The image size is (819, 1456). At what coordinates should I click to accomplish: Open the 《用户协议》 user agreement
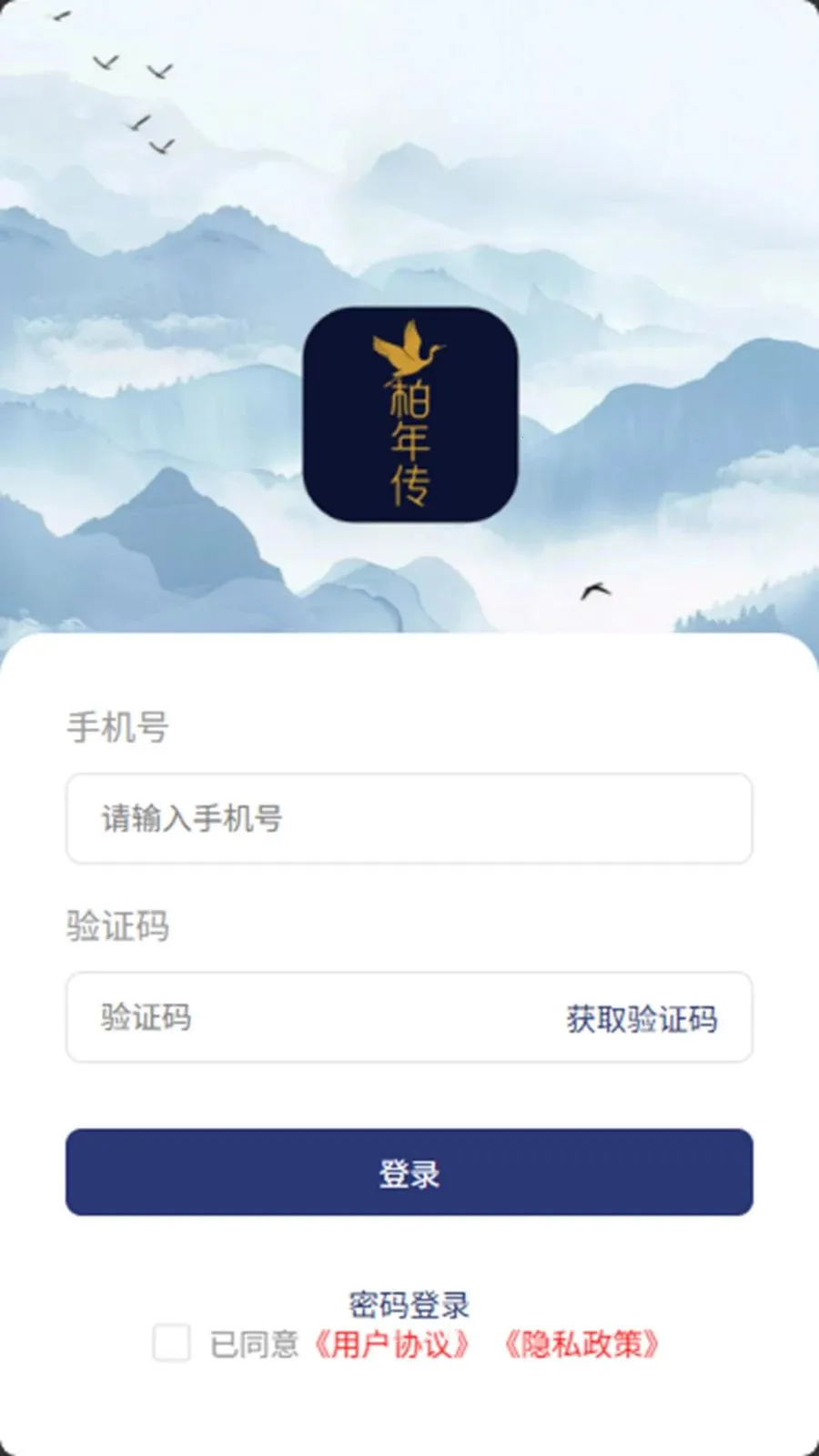point(392,1344)
